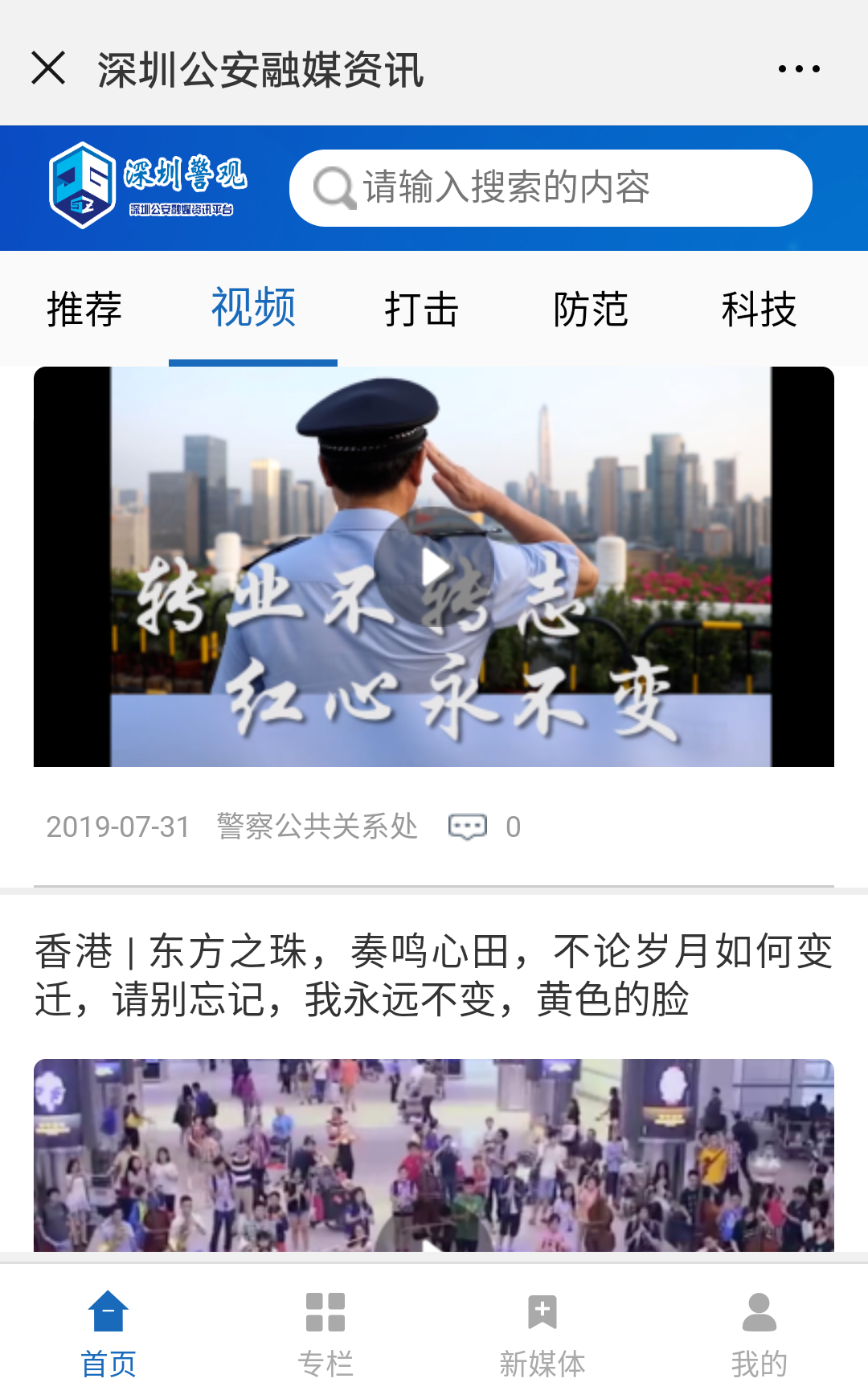This screenshot has width=868, height=1399.
Task: Open the 打击 tab
Action: (x=421, y=310)
